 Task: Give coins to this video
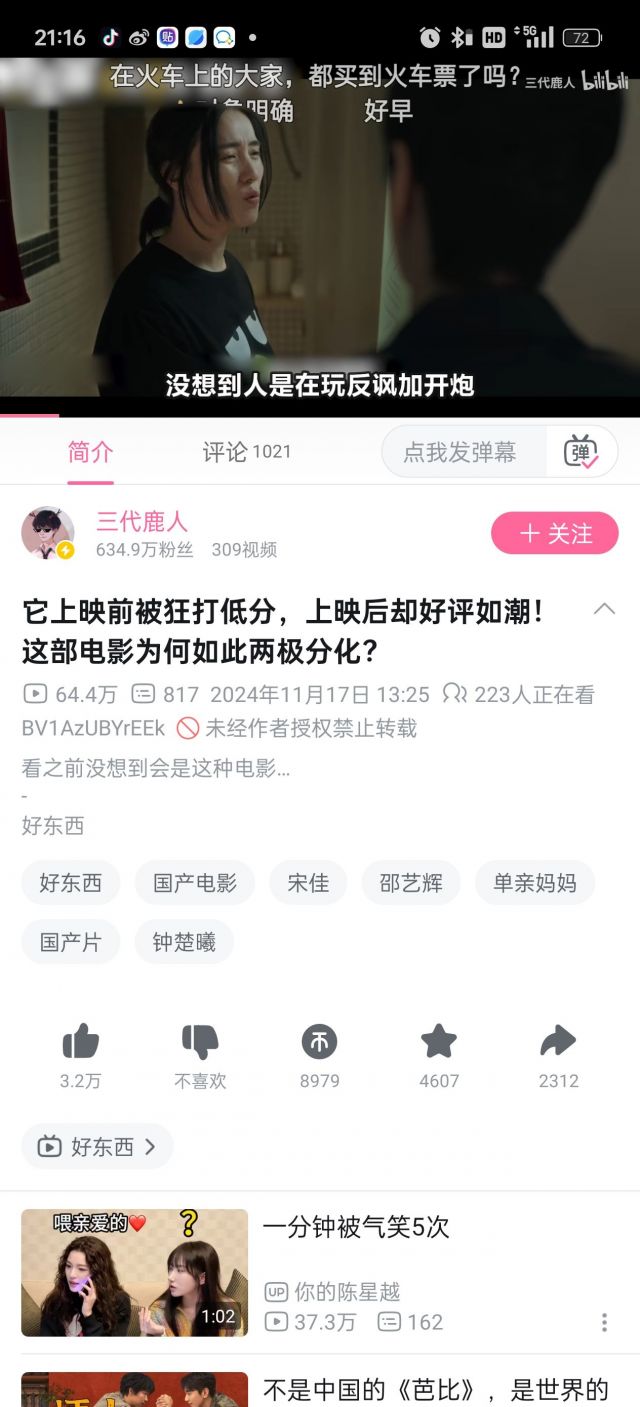point(319,1044)
